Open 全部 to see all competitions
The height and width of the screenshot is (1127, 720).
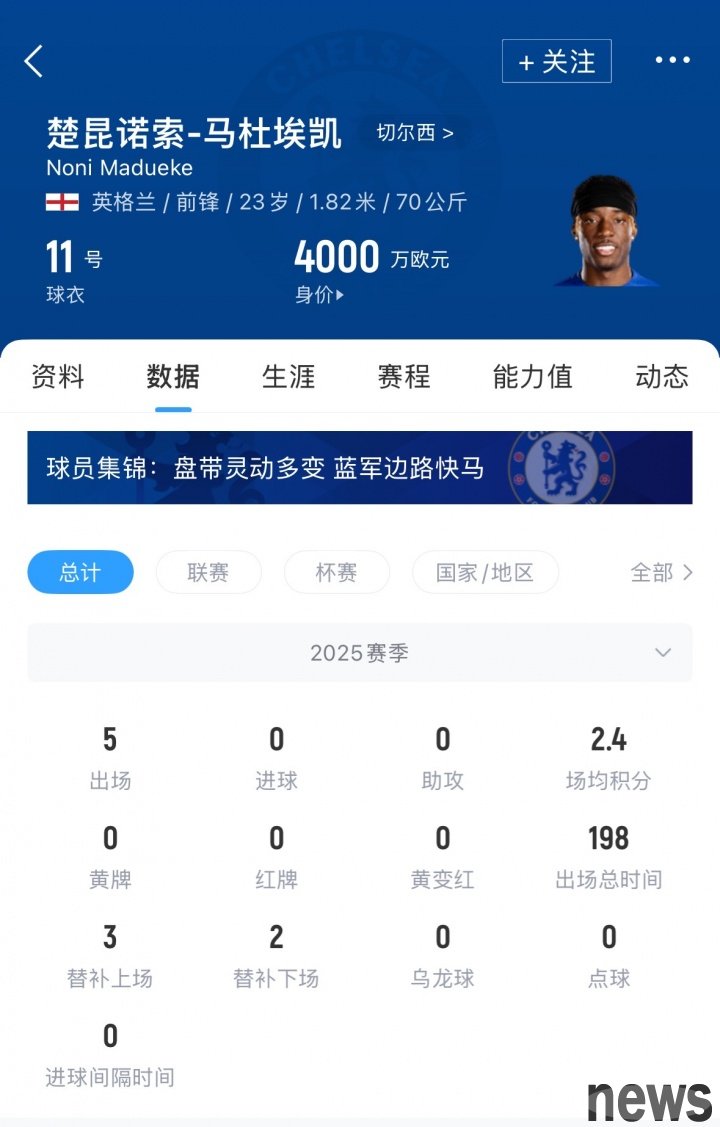(x=661, y=572)
